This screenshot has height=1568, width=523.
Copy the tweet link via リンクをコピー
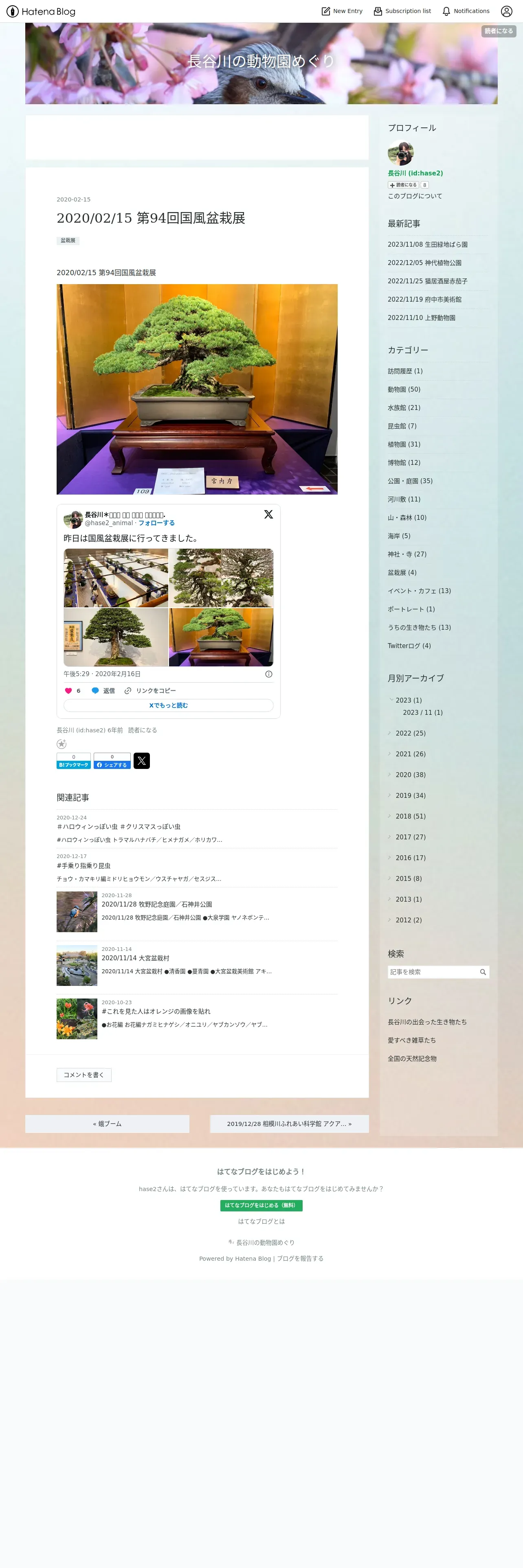pyautogui.click(x=150, y=690)
